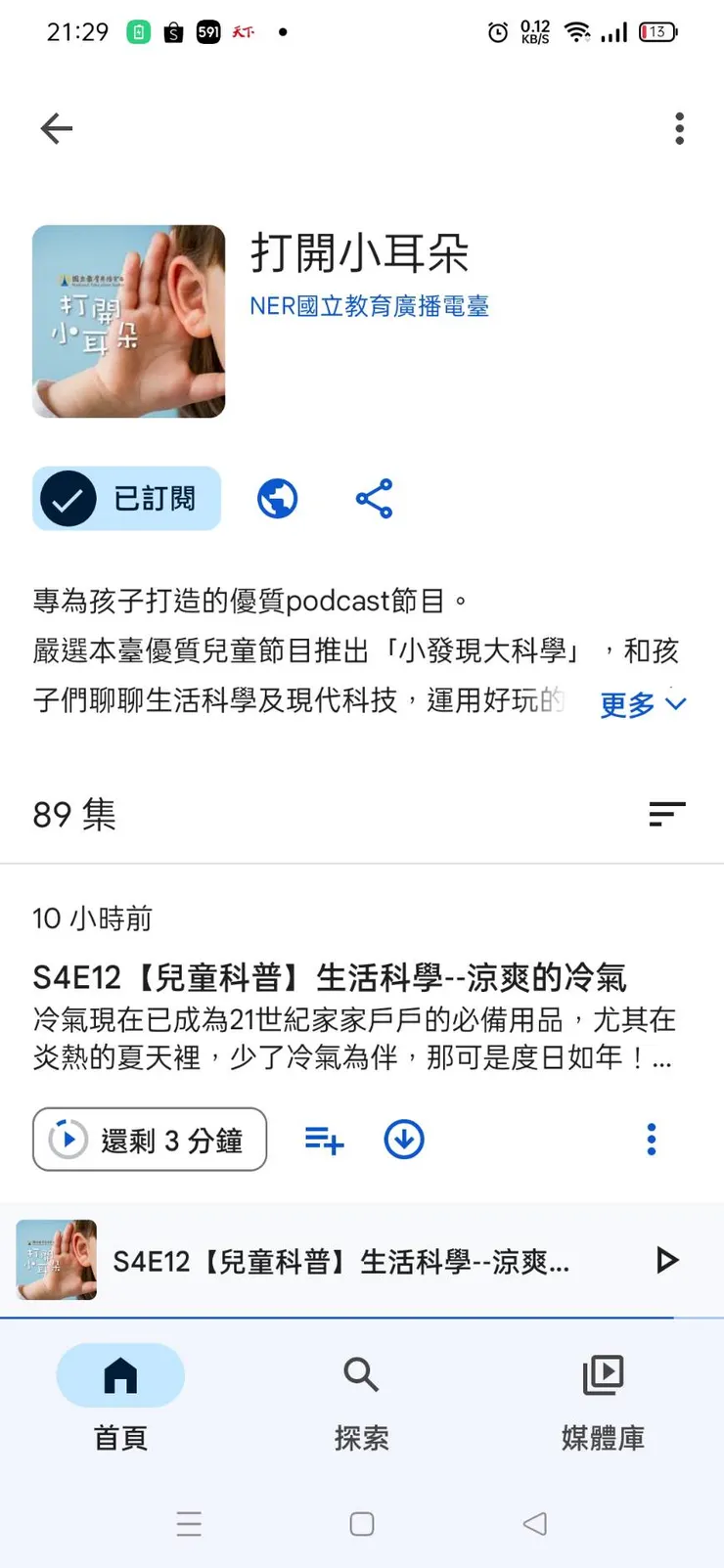
Task: Open the S4E12 冷氣 episode details
Action: (331, 976)
